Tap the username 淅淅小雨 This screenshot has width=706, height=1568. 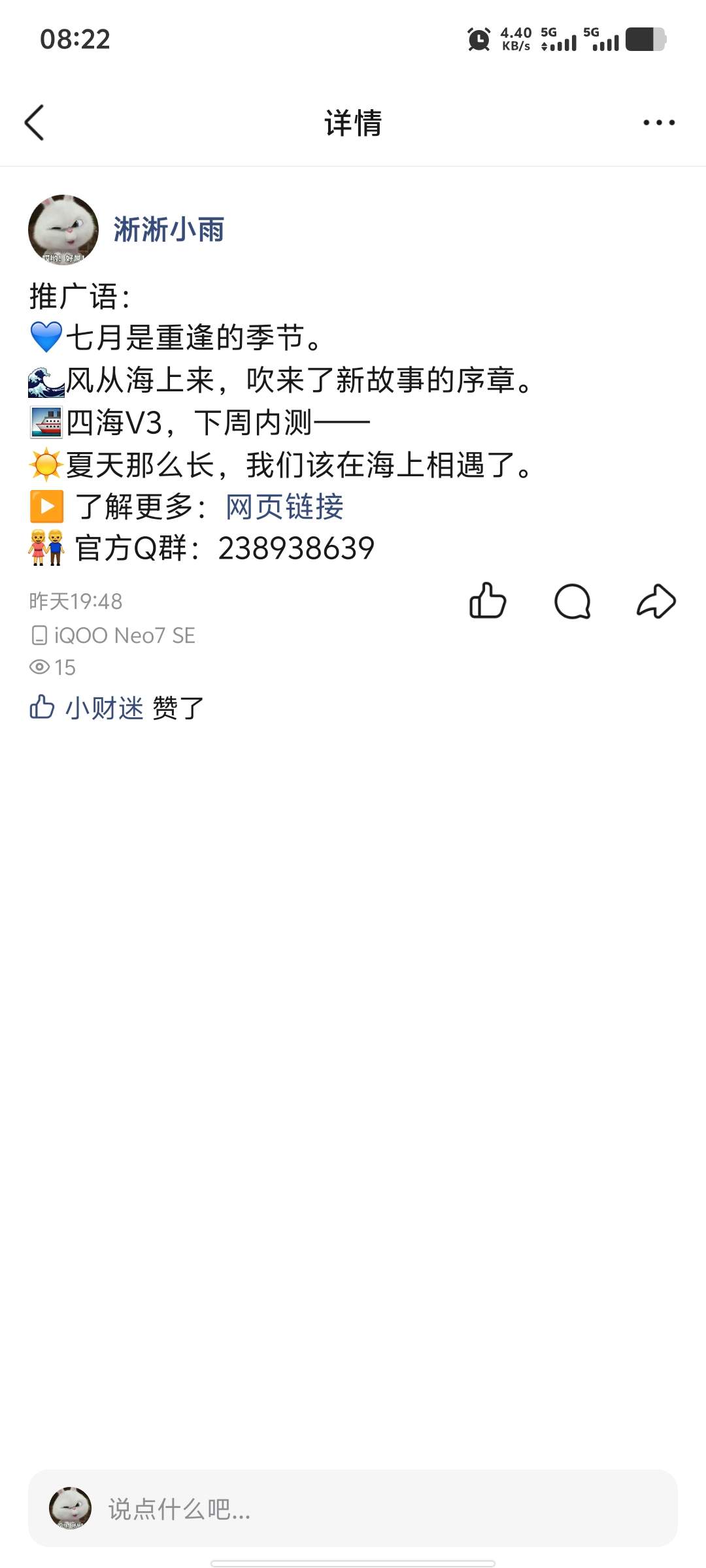169,229
